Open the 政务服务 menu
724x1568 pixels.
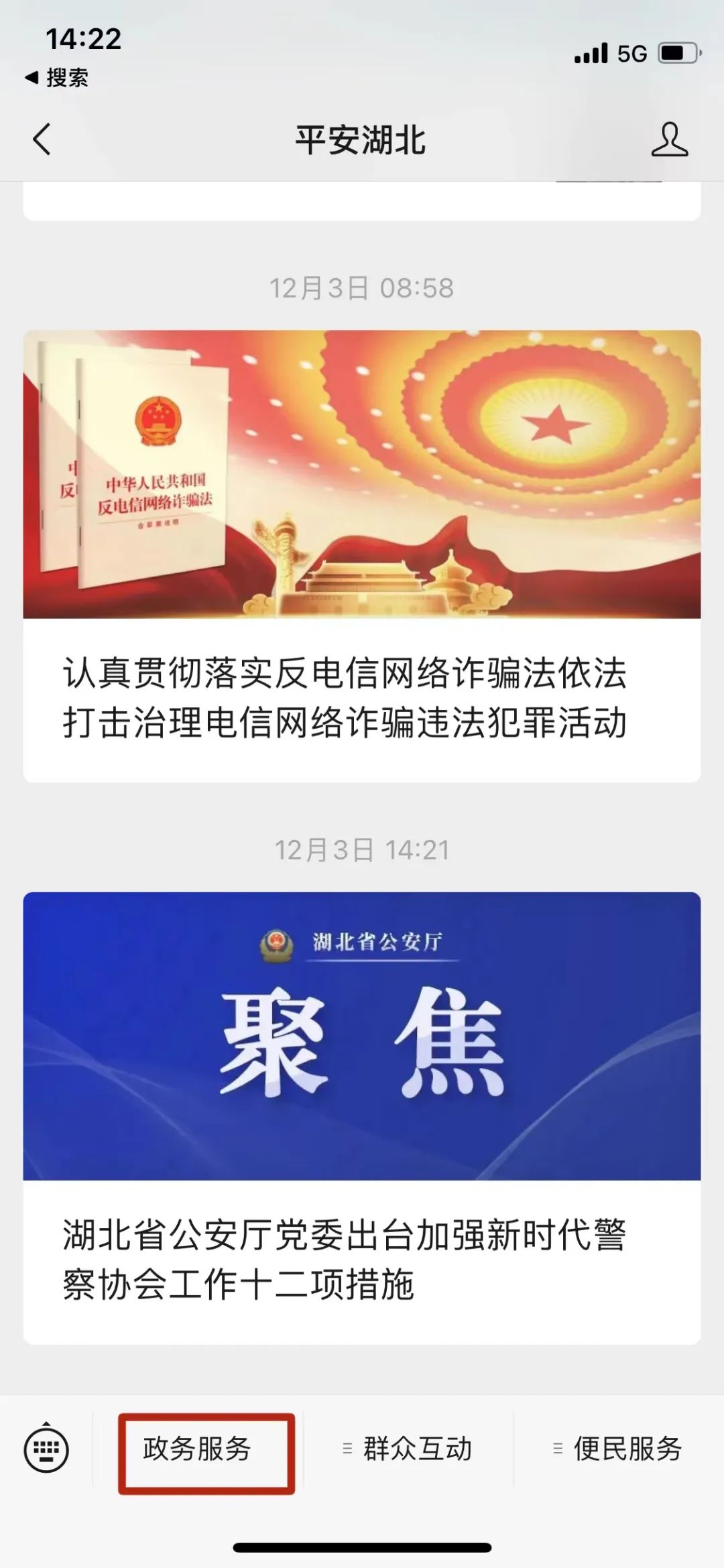(197, 1449)
